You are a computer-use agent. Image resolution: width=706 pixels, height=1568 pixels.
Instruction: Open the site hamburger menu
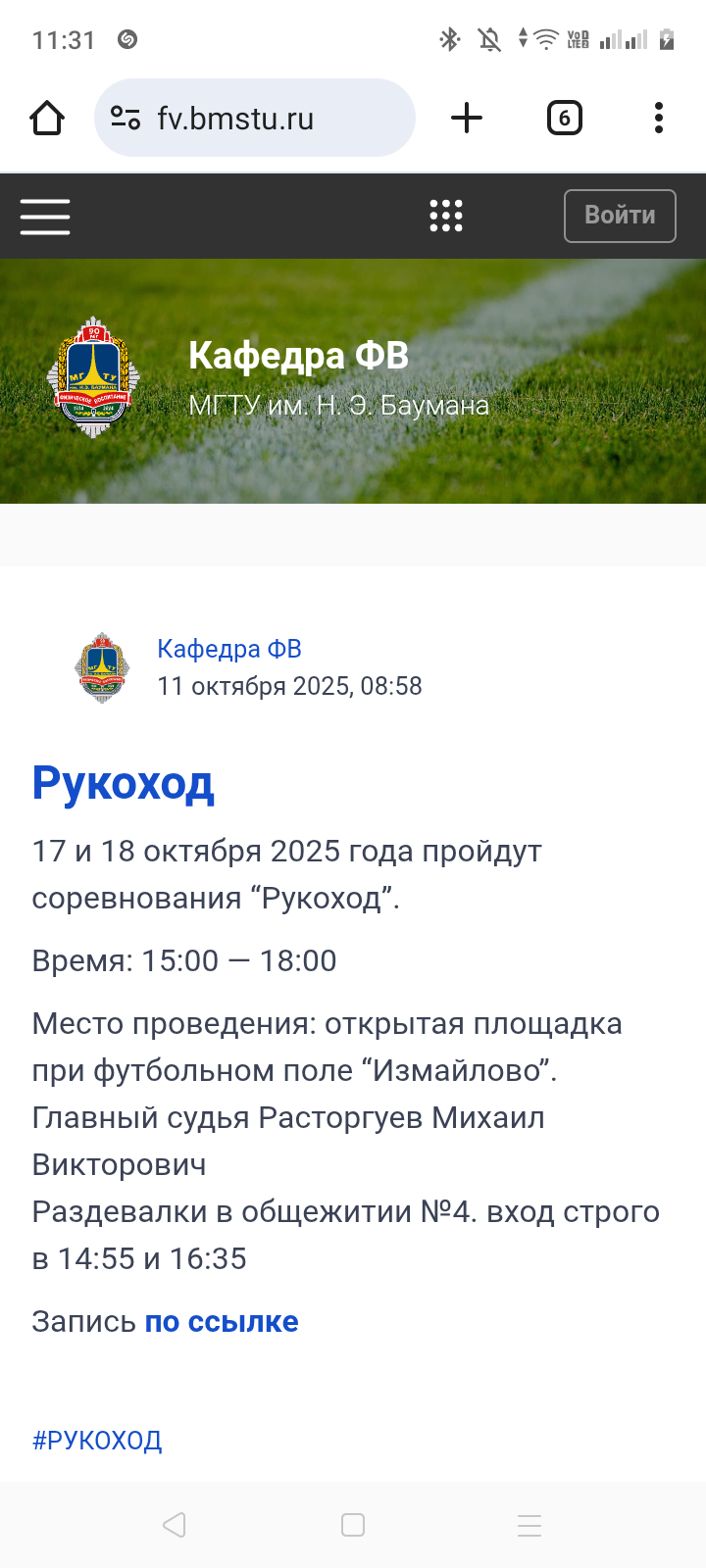45,216
